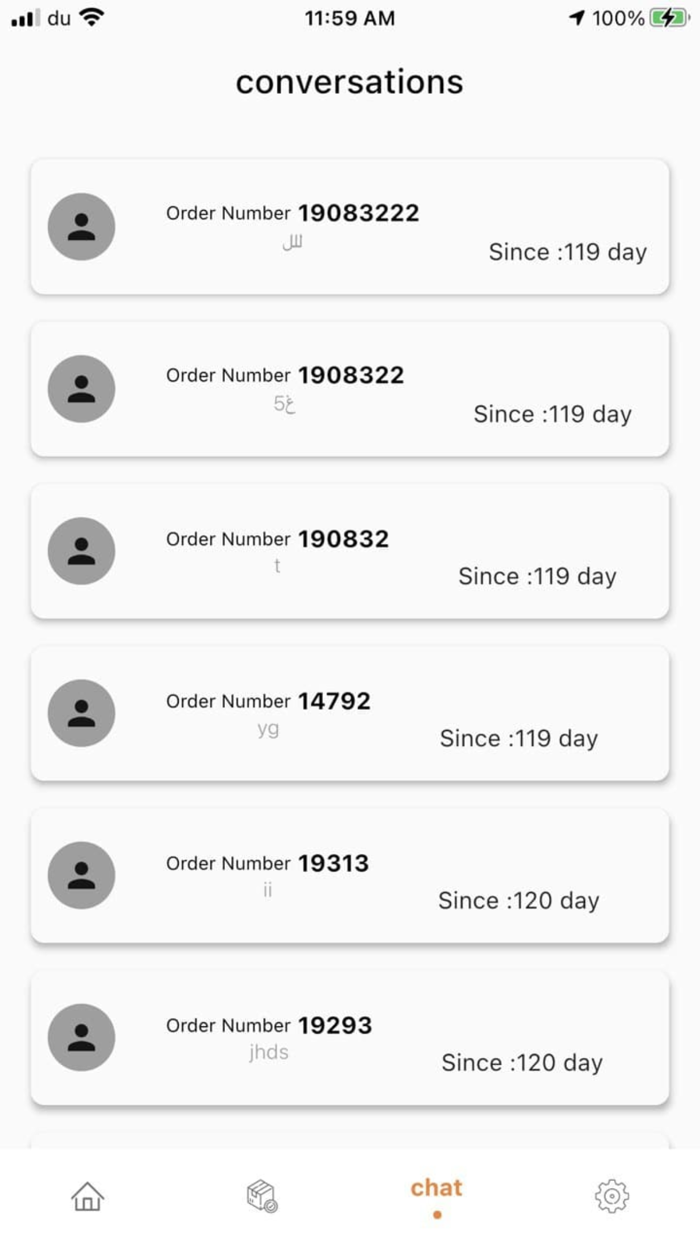The height and width of the screenshot is (1244, 700).
Task: Open conversation for order 1908322
Action: pyautogui.click(x=350, y=389)
